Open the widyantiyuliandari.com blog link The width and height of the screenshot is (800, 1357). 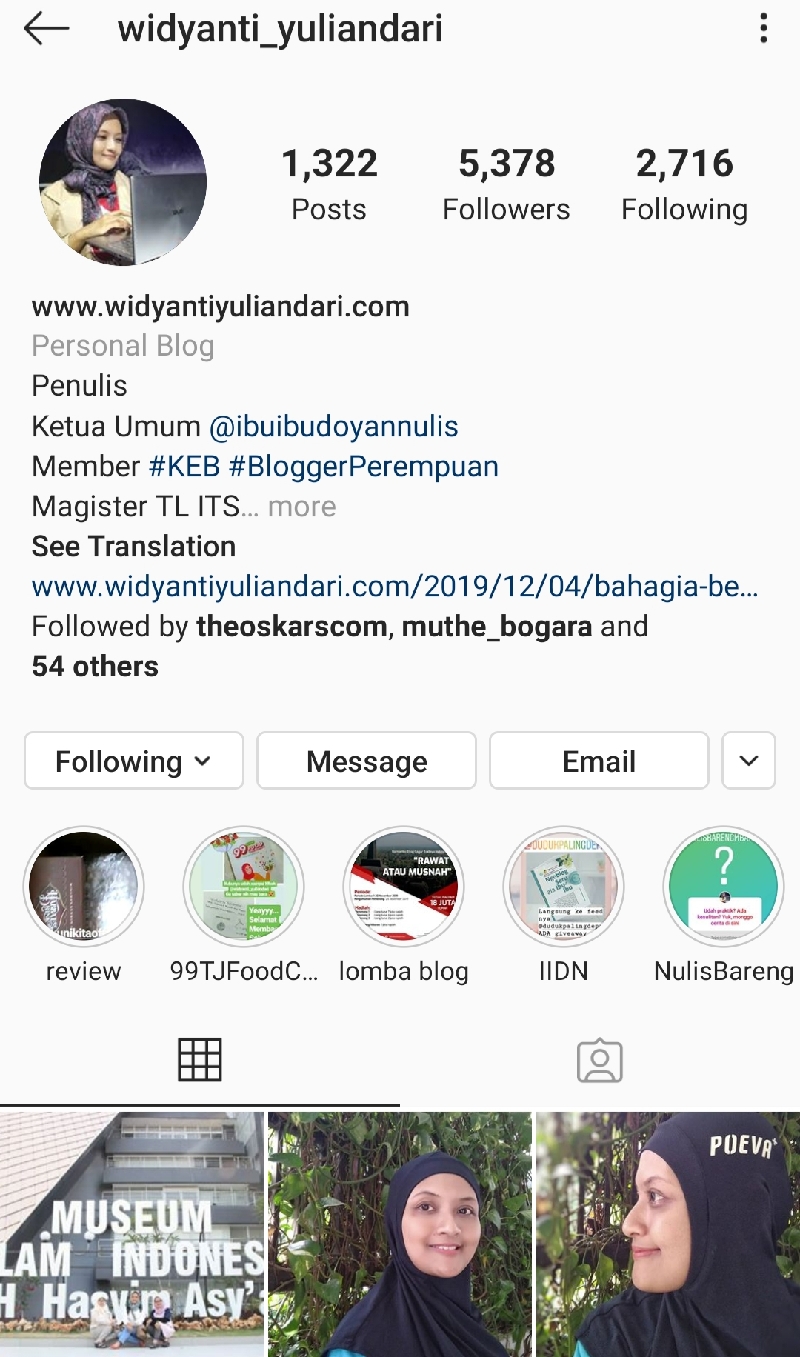pyautogui.click(x=394, y=587)
